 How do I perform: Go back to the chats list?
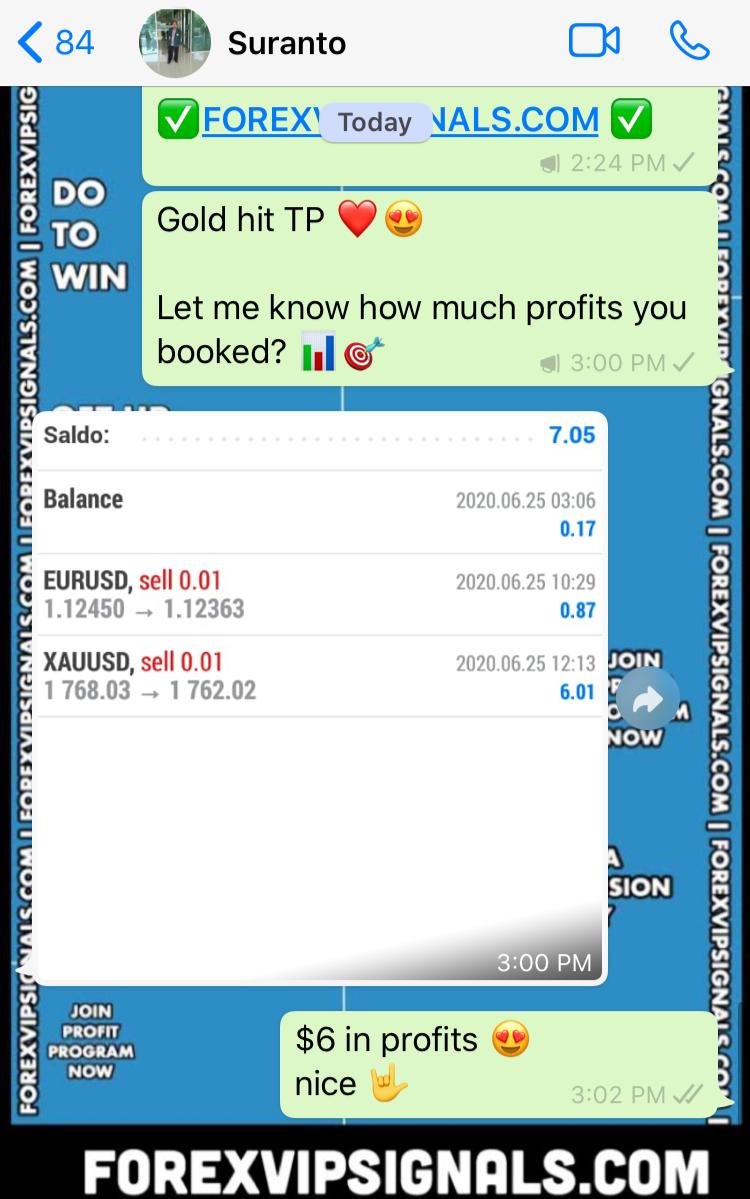[x=55, y=43]
